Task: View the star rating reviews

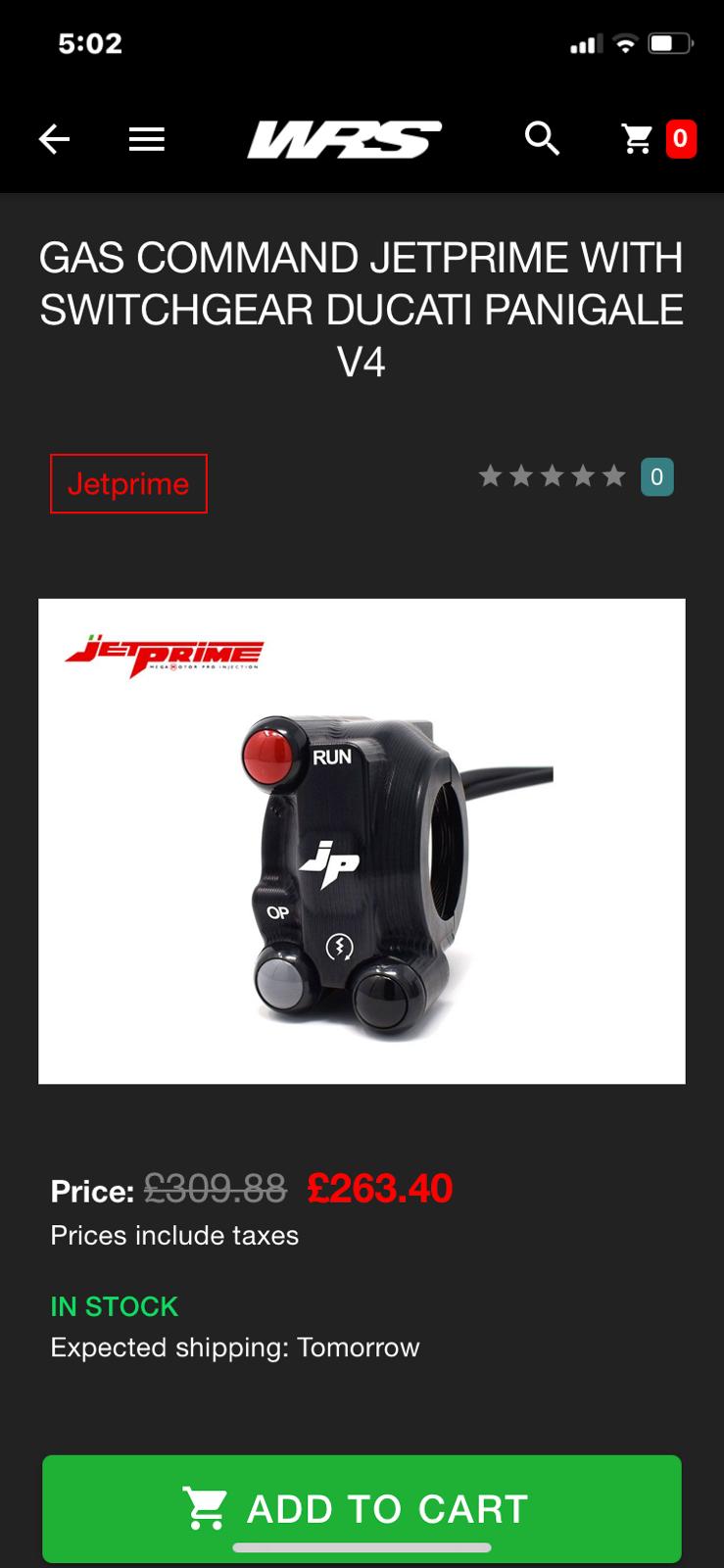Action: coord(552,477)
